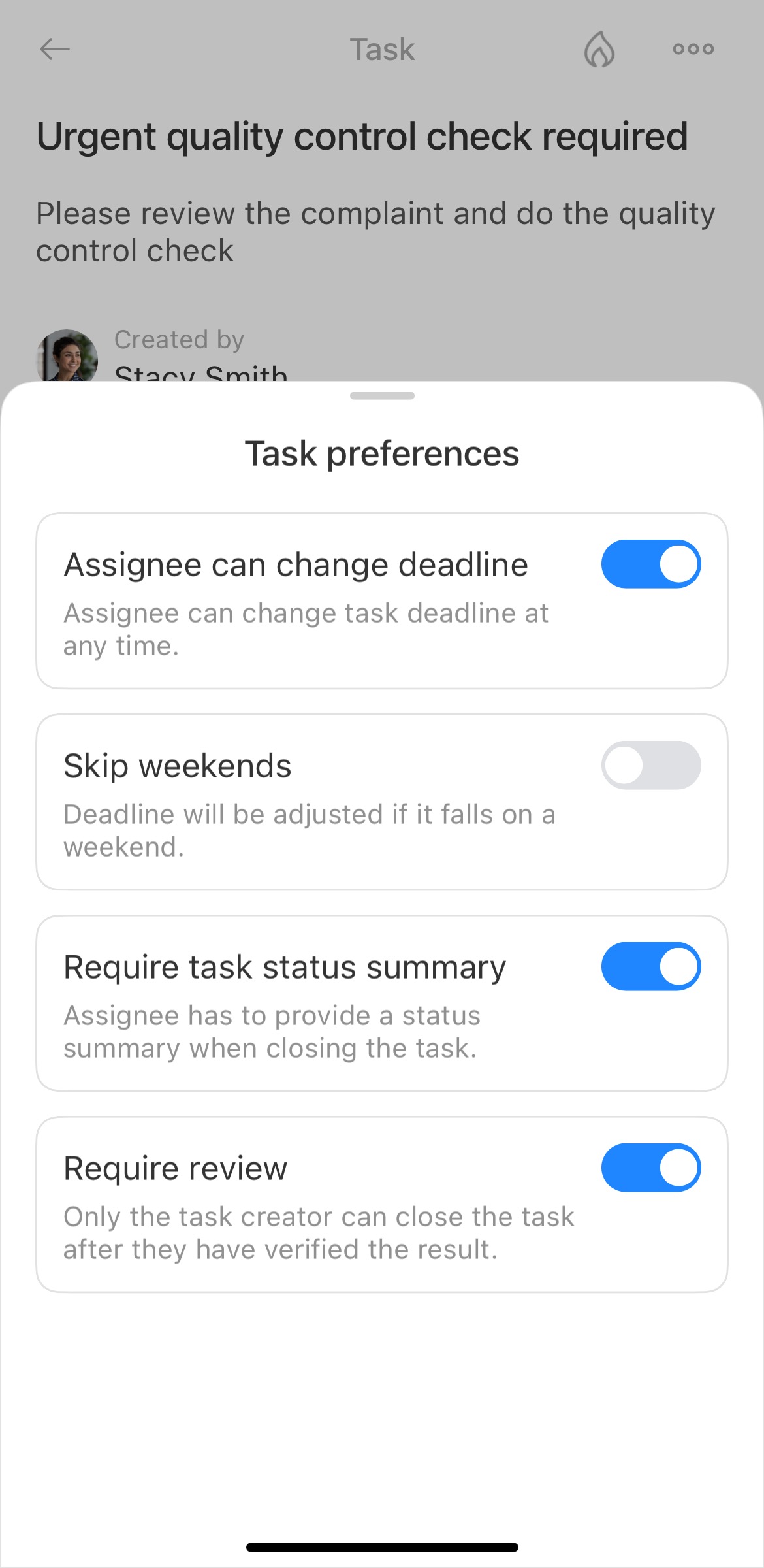Image resolution: width=764 pixels, height=1568 pixels.
Task: Turn off Require task status summary
Action: [651, 966]
